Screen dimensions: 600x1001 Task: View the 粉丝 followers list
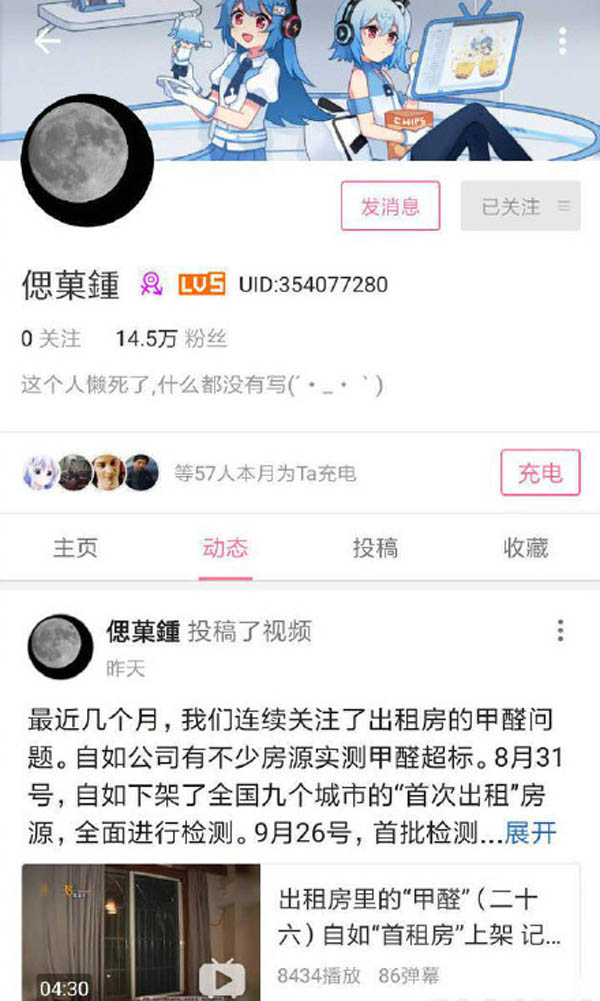click(x=171, y=339)
